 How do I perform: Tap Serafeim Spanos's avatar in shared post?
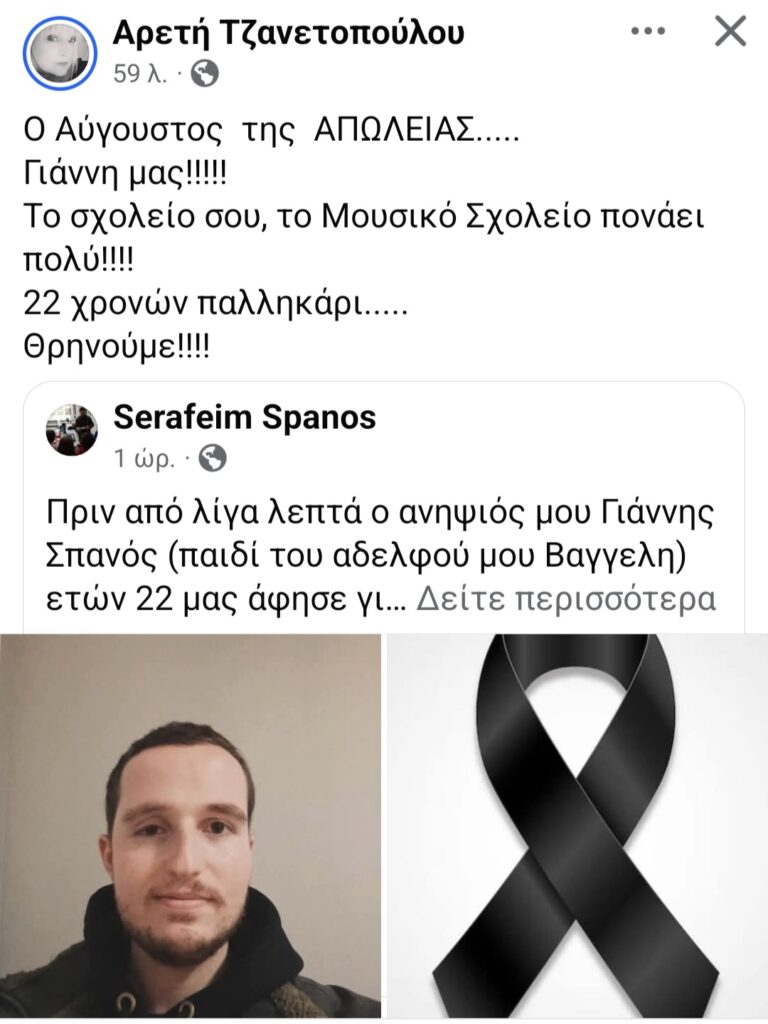point(72,431)
